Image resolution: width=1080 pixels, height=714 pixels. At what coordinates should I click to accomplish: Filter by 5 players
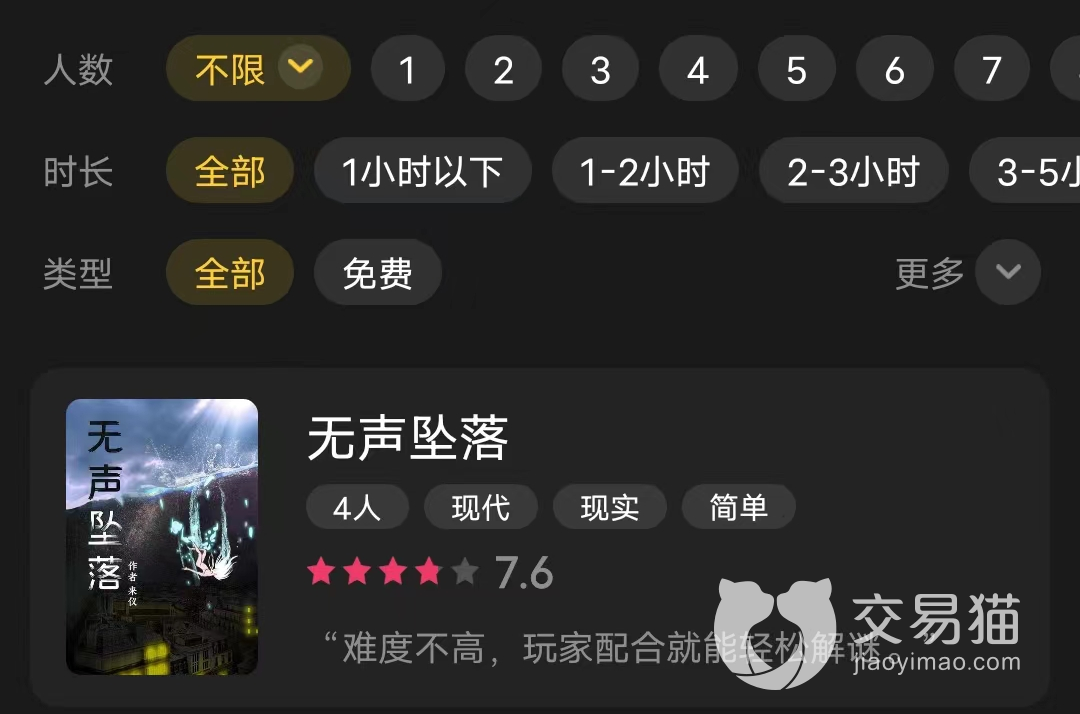click(x=796, y=70)
